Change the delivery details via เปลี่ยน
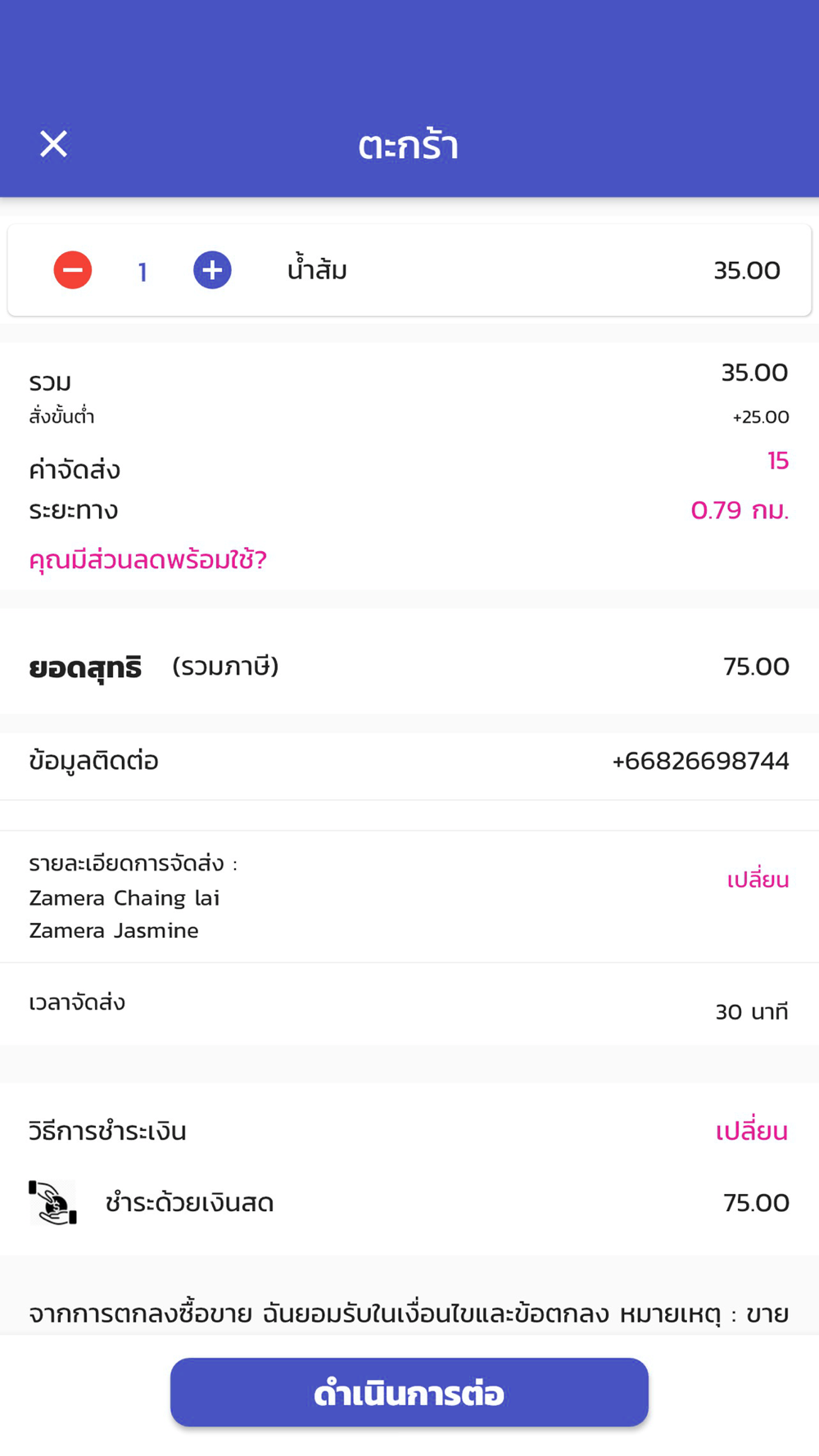819x1456 pixels. [758, 879]
